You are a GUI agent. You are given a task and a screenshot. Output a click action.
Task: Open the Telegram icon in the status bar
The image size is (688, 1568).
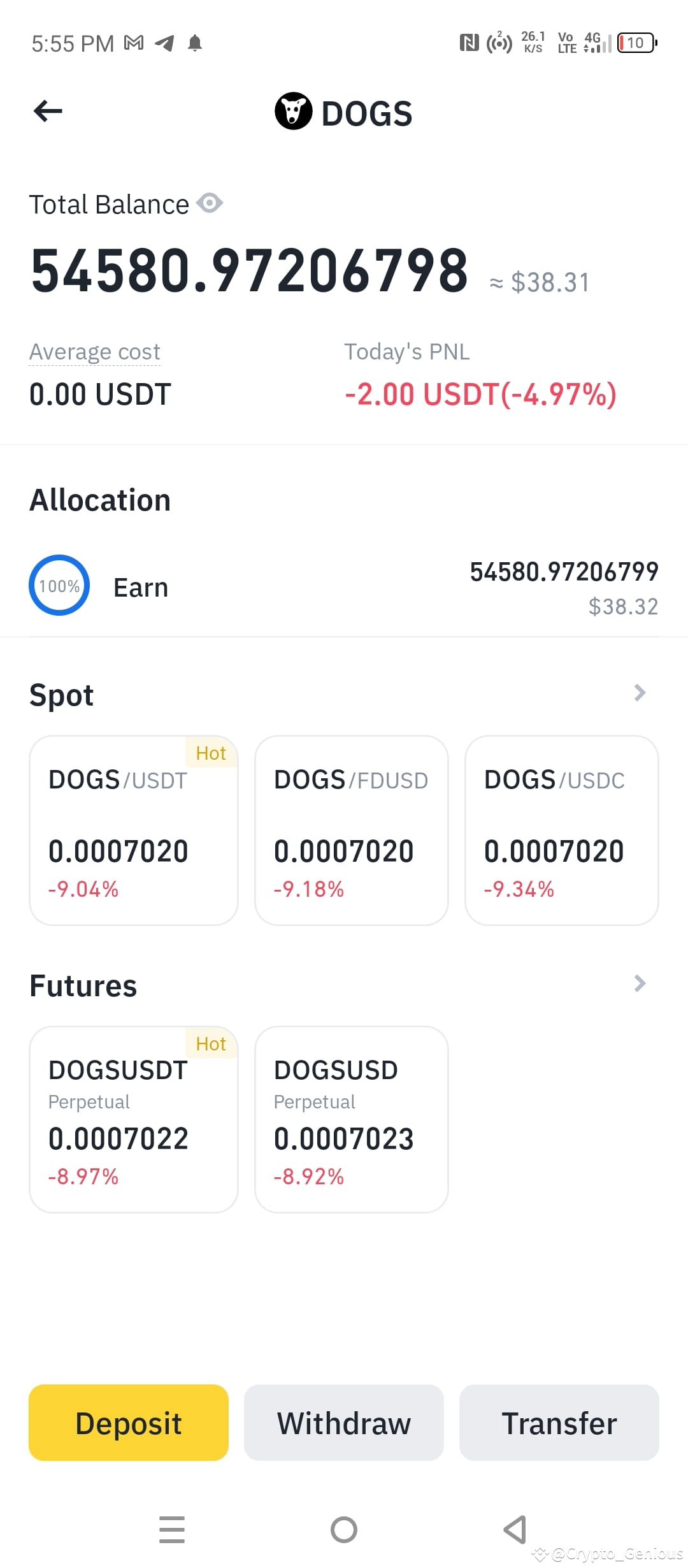[164, 43]
